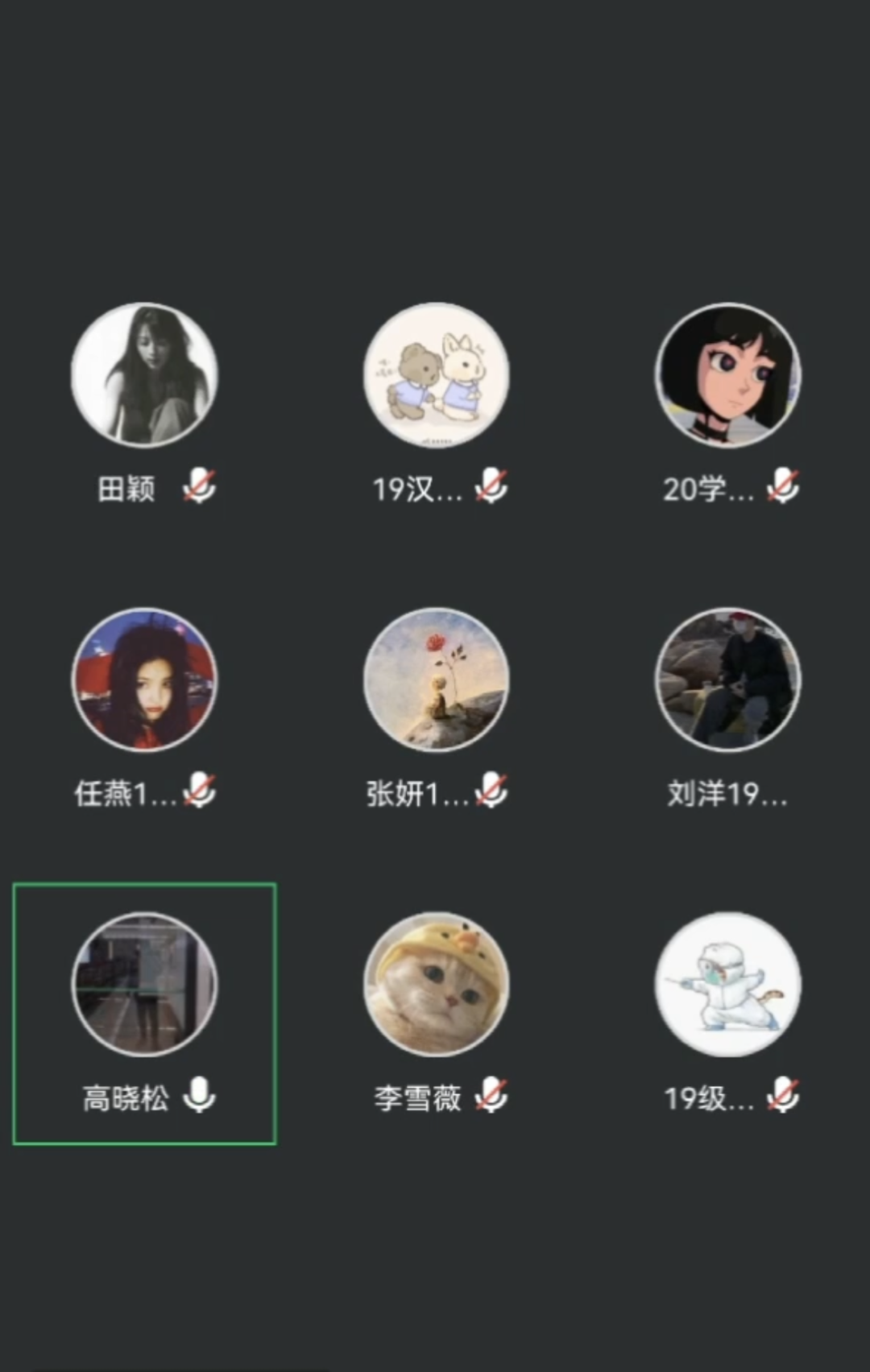Open 张妍1... participant tile
This screenshot has height=1372, width=870.
(436, 680)
